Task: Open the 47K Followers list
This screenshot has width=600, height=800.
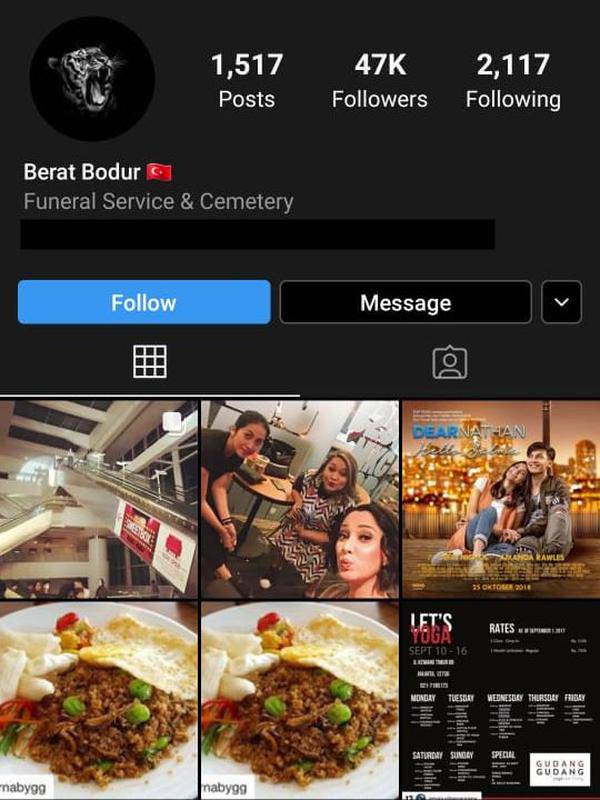Action: pos(380,81)
